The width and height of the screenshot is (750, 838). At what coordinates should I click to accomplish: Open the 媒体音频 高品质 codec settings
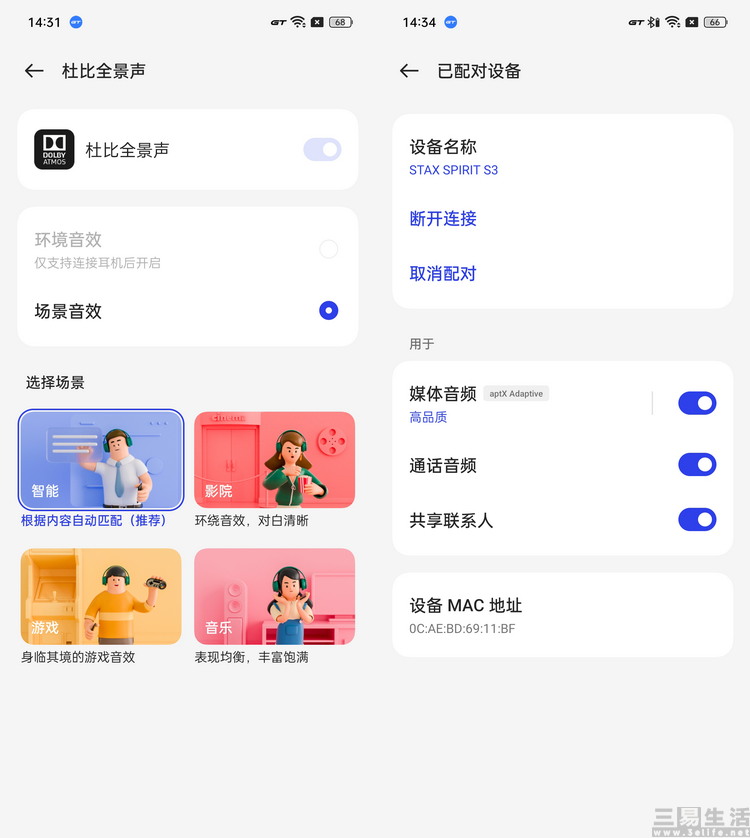click(x=520, y=403)
